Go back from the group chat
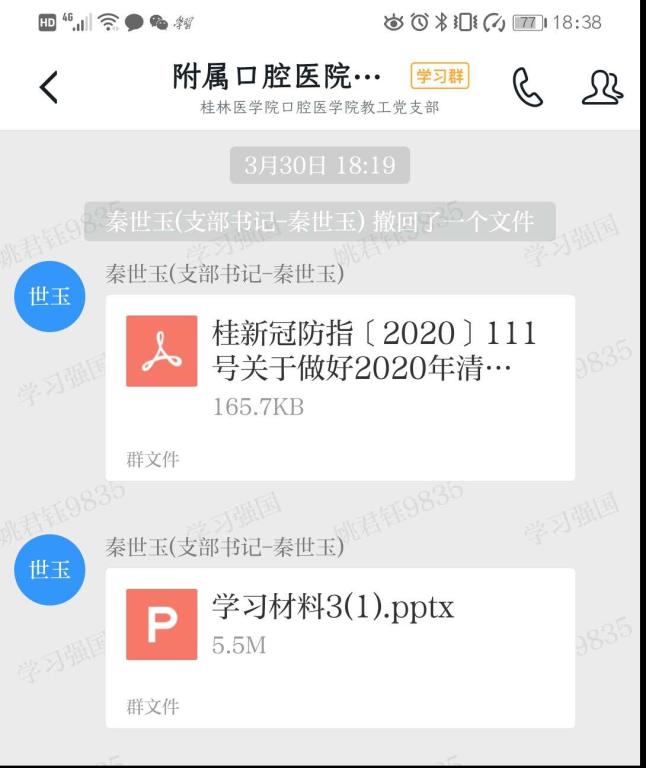Image resolution: width=646 pixels, height=768 pixels. [x=48, y=90]
